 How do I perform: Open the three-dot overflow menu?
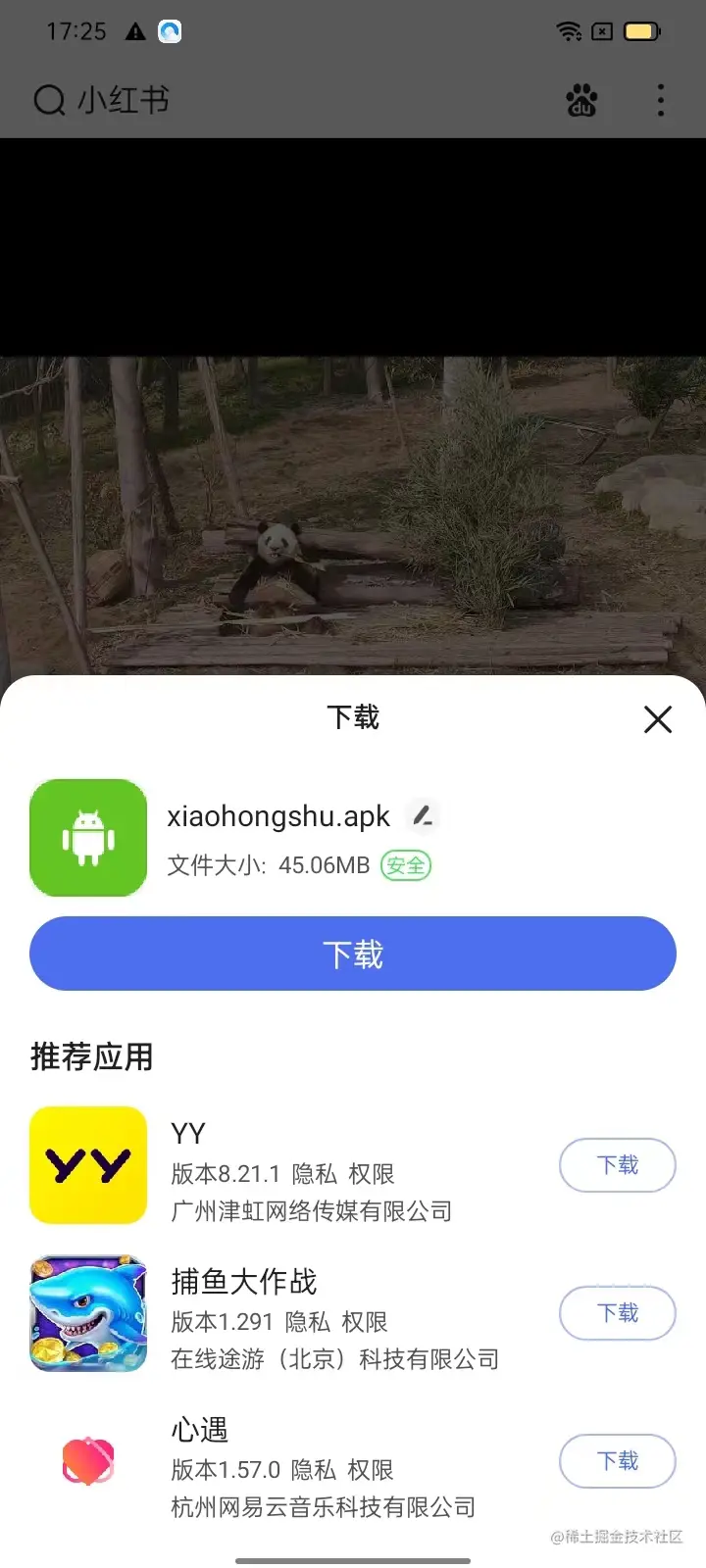(660, 100)
